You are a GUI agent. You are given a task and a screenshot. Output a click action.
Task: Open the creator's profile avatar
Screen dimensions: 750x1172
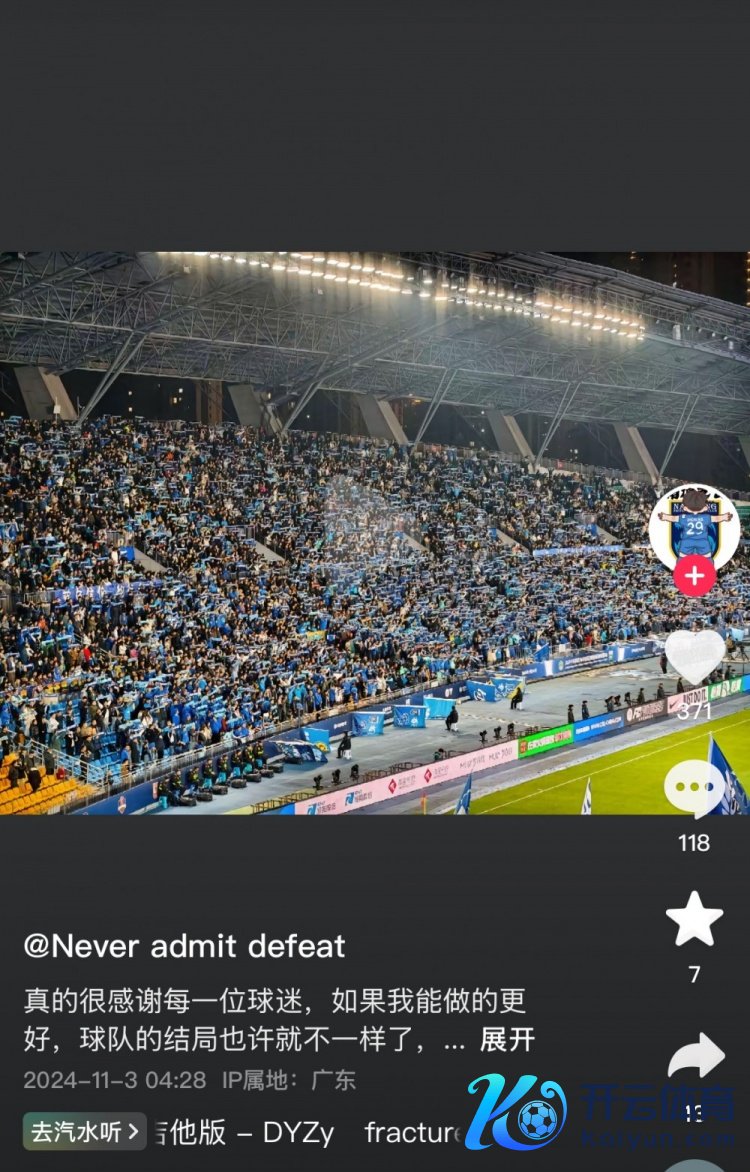tap(694, 524)
